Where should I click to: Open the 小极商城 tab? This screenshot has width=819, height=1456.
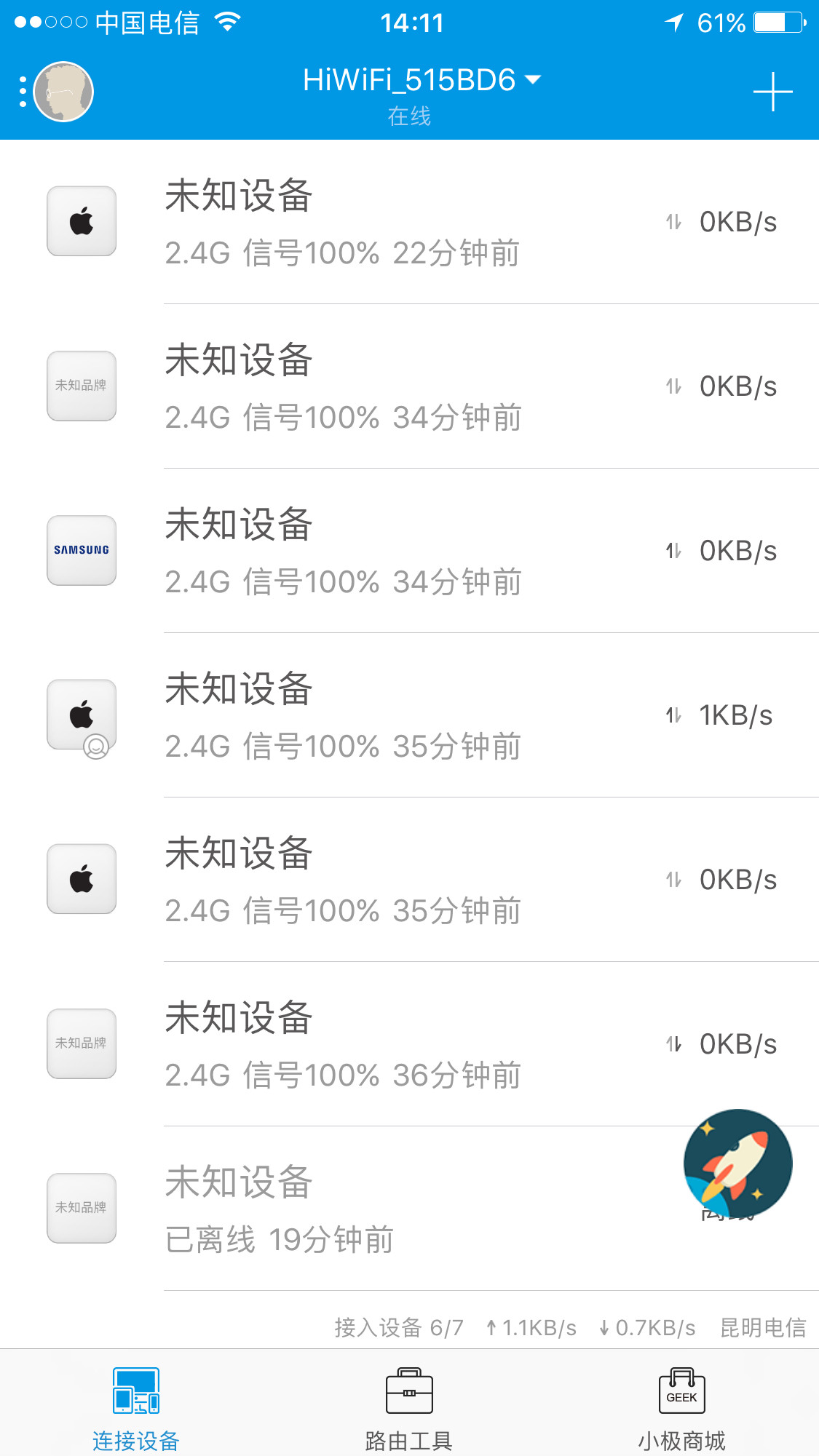[682, 1409]
